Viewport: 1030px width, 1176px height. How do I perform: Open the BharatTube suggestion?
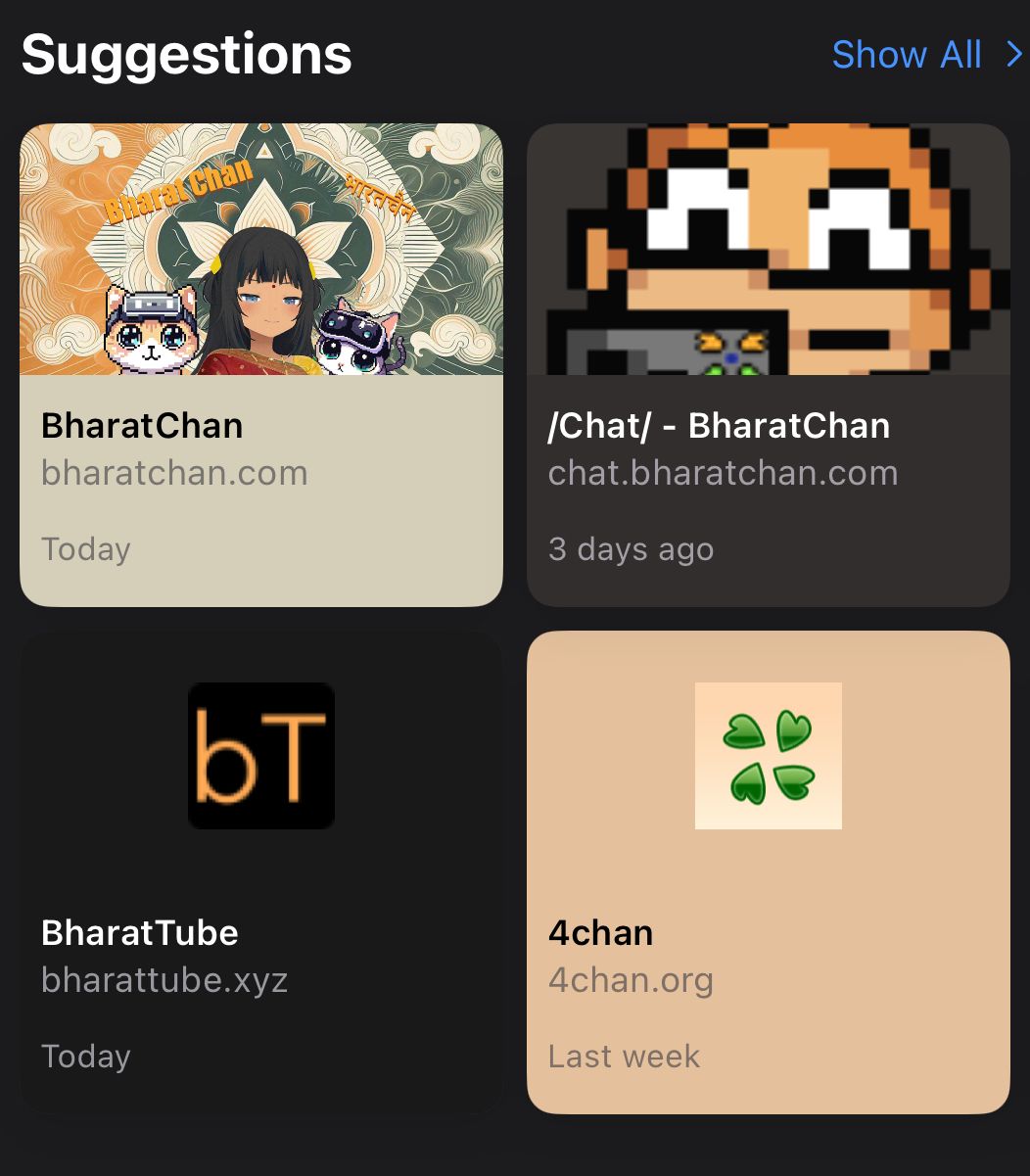261,871
